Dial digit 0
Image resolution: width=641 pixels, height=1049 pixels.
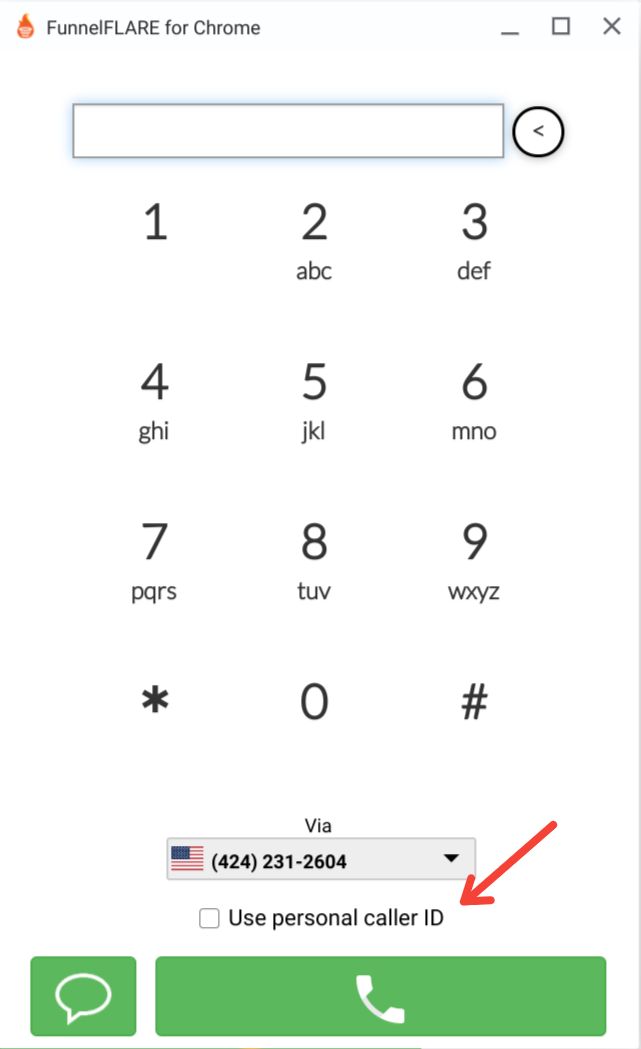[x=314, y=702]
